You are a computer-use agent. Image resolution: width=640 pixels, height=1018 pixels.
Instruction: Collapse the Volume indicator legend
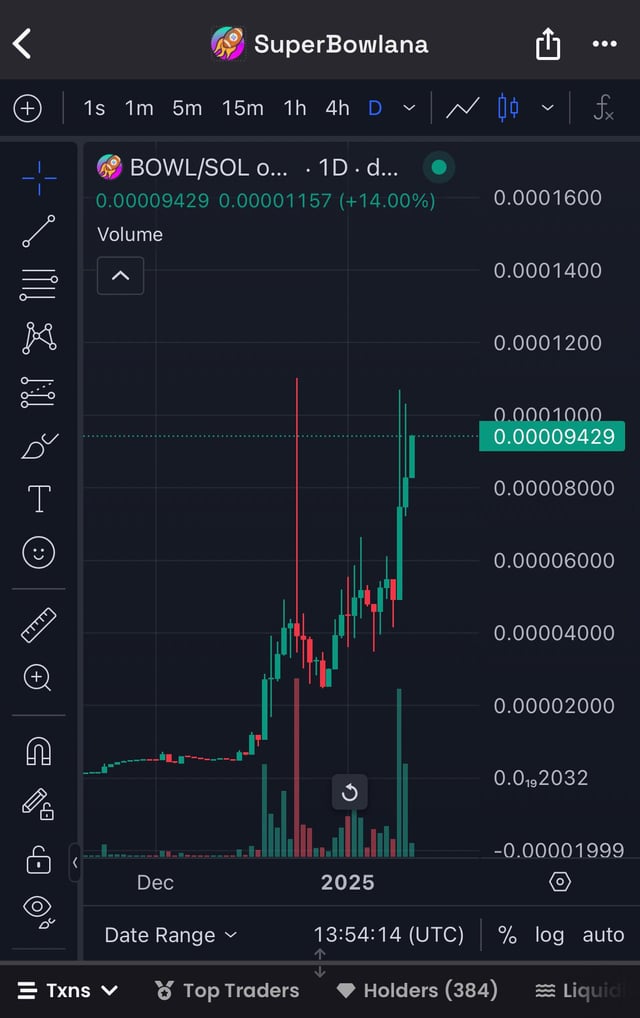click(120, 275)
